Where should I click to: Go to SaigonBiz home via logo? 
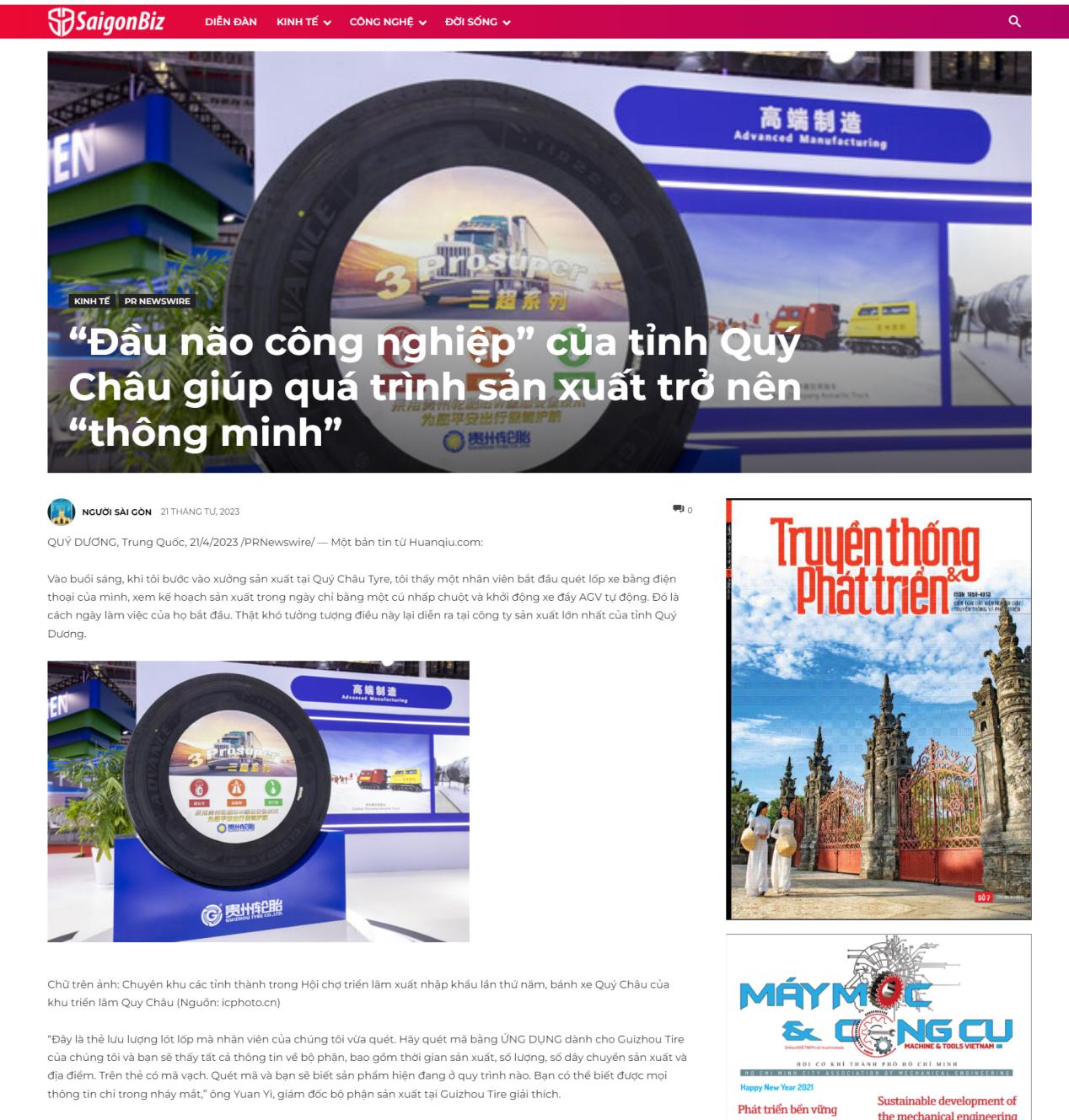(106, 22)
